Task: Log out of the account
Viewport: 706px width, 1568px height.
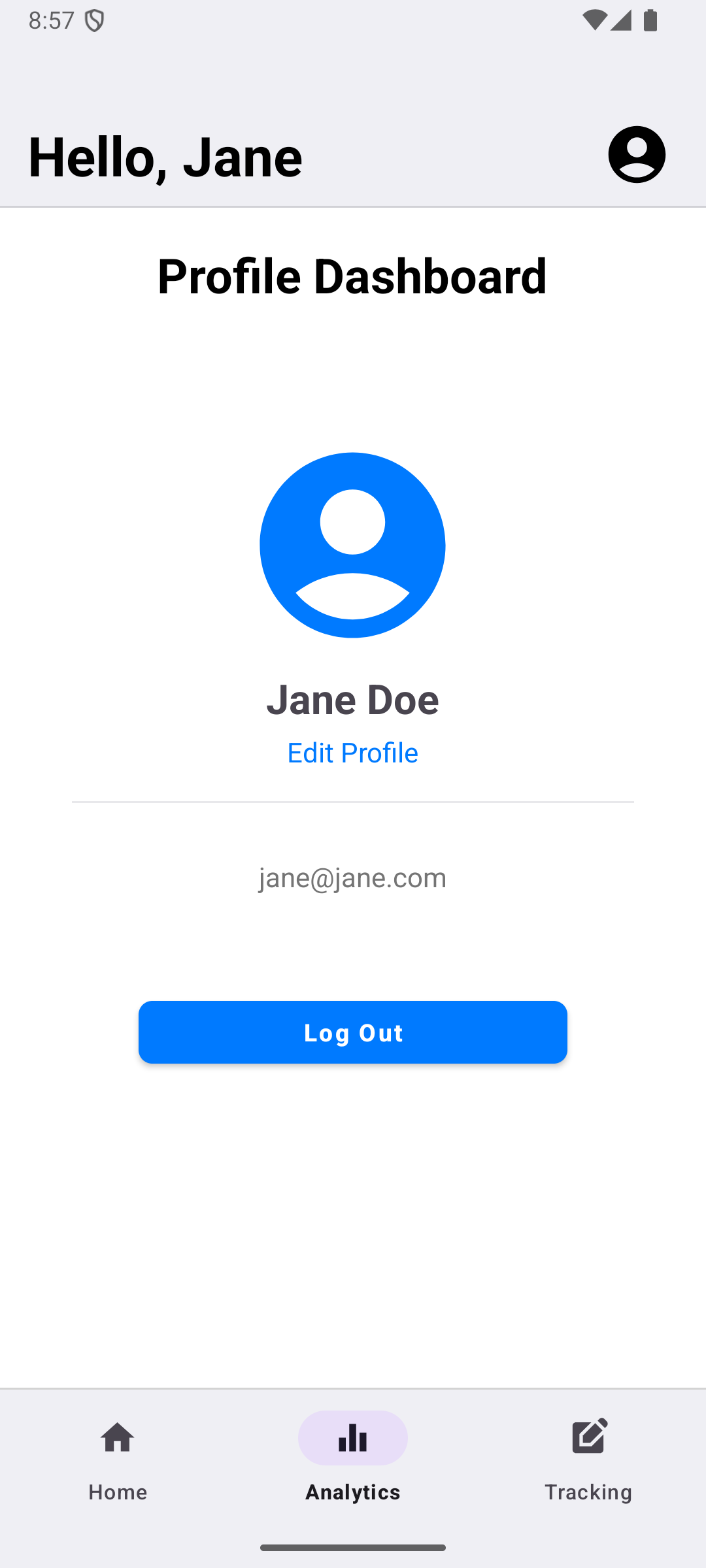Action: [352, 1032]
